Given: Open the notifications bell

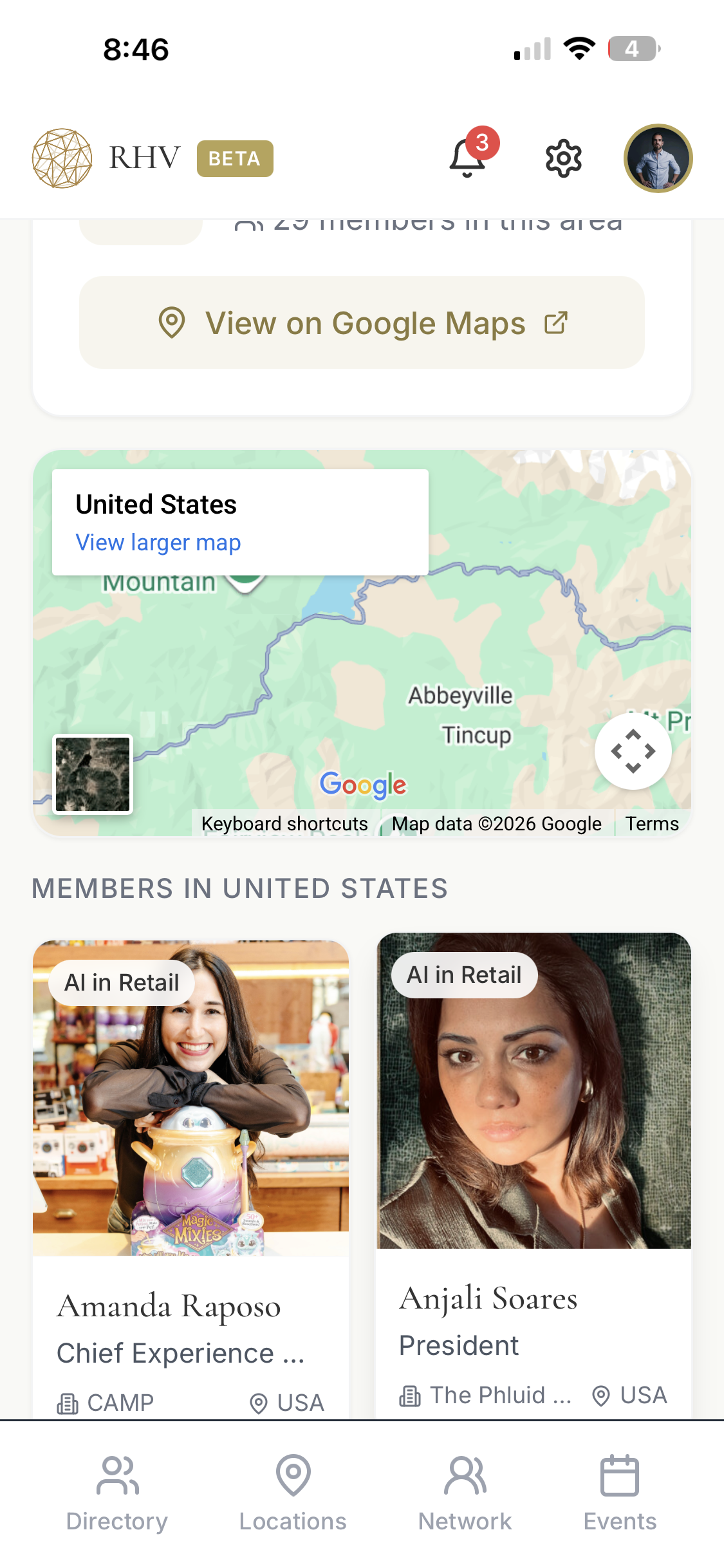Looking at the screenshot, I should coord(469,158).
